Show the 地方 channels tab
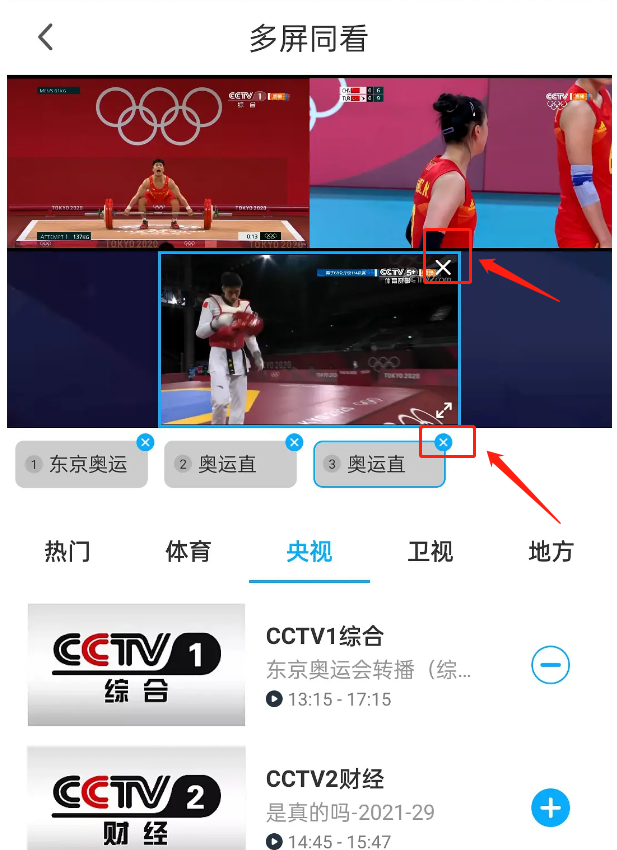The width and height of the screenshot is (617, 850). point(551,551)
